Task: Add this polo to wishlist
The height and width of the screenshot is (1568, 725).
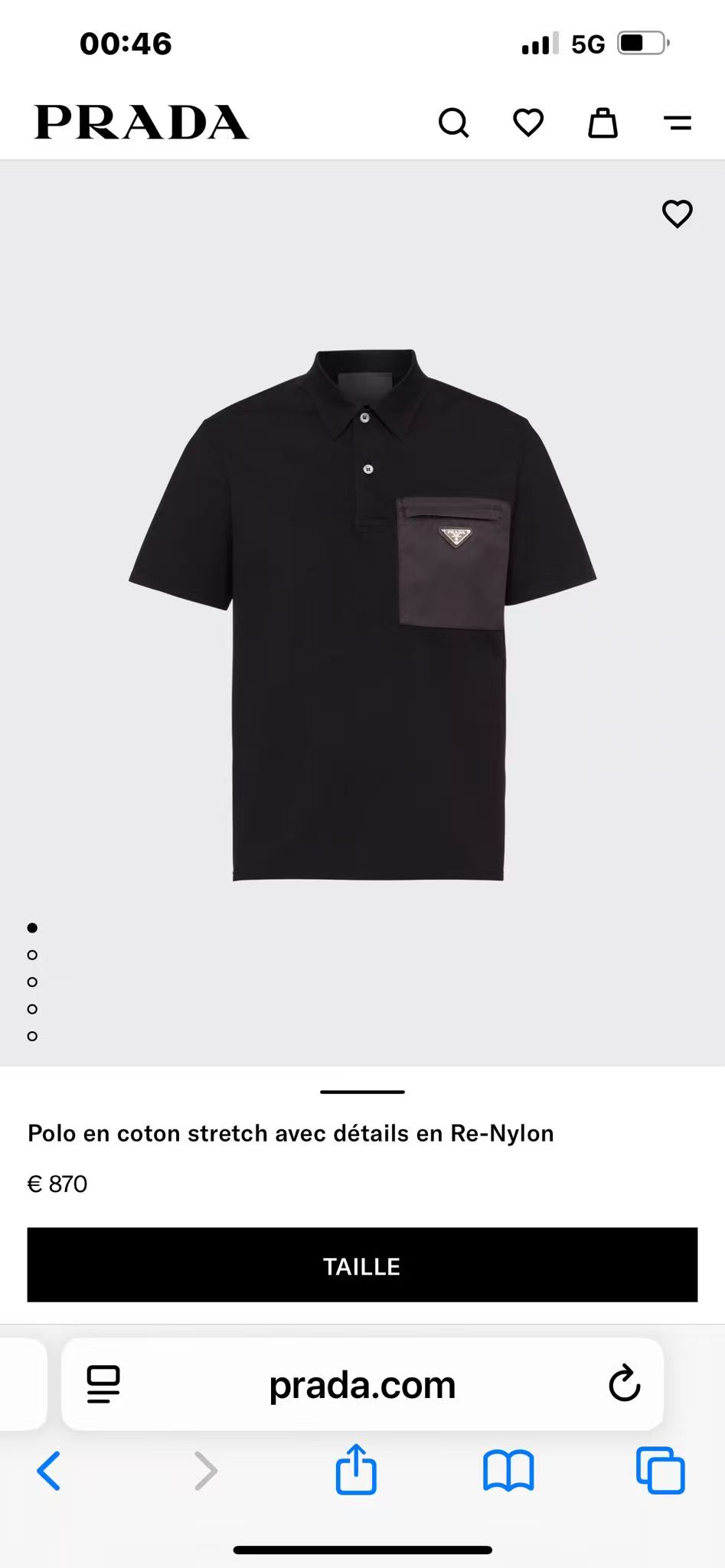Action: [x=677, y=214]
